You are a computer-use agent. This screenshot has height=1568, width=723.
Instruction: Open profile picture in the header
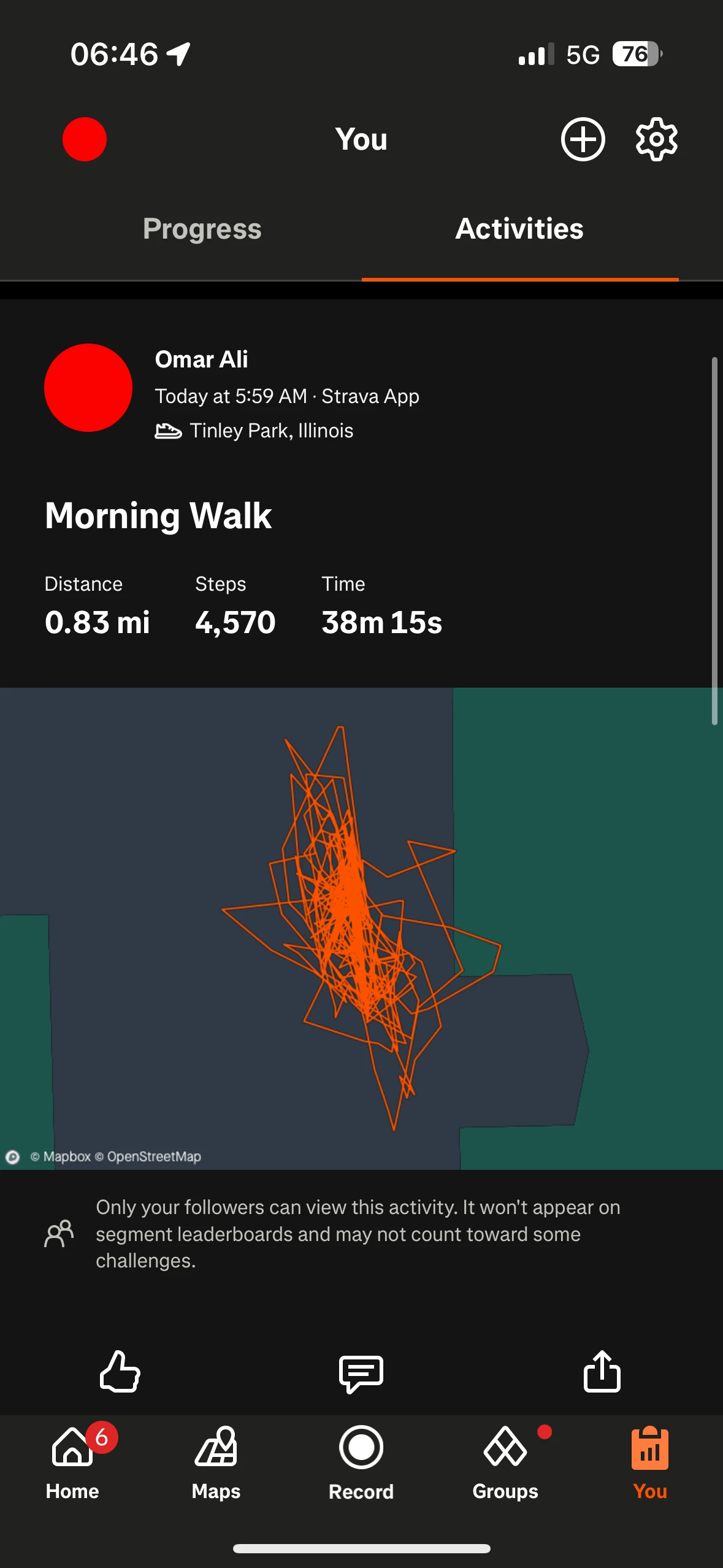(85, 139)
